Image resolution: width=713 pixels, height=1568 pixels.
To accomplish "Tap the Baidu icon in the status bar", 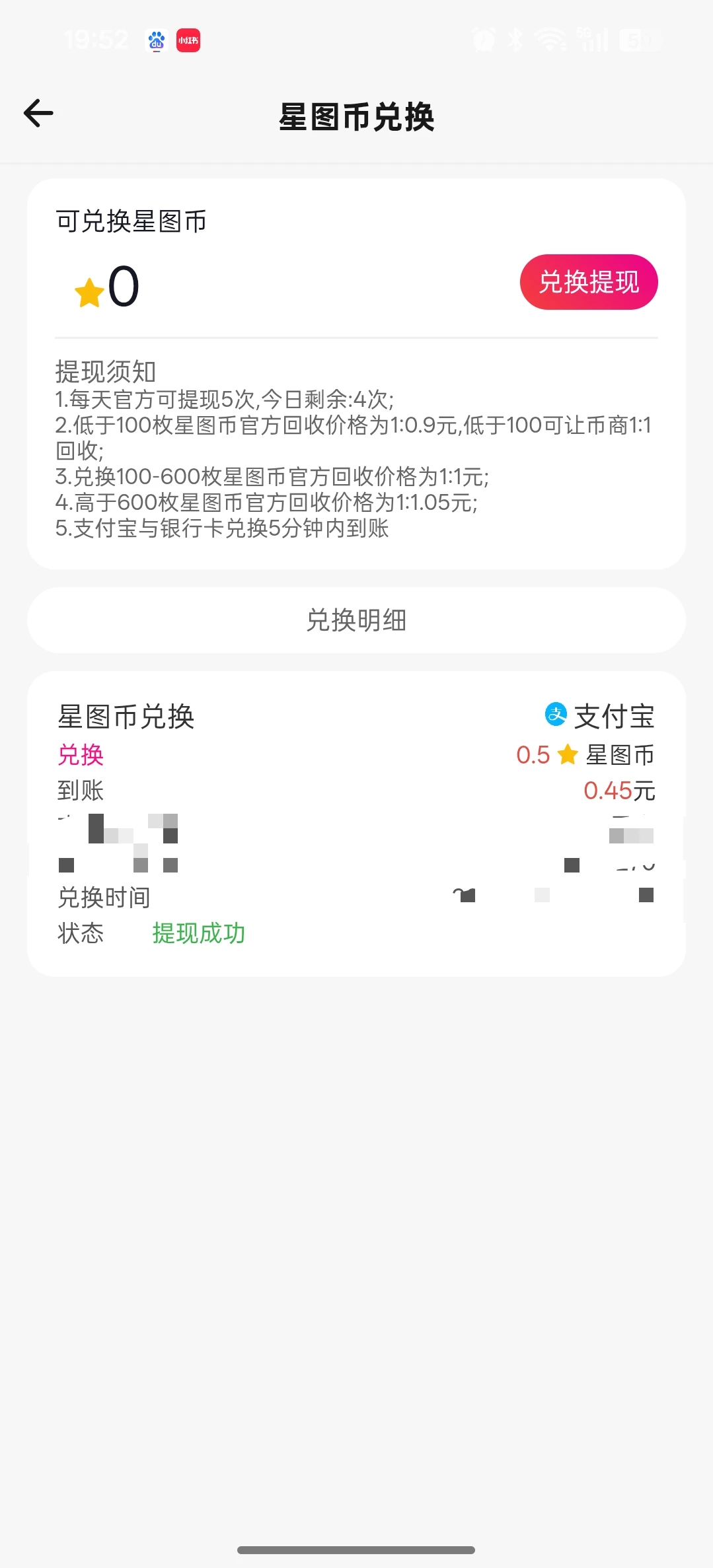I will tap(155, 41).
